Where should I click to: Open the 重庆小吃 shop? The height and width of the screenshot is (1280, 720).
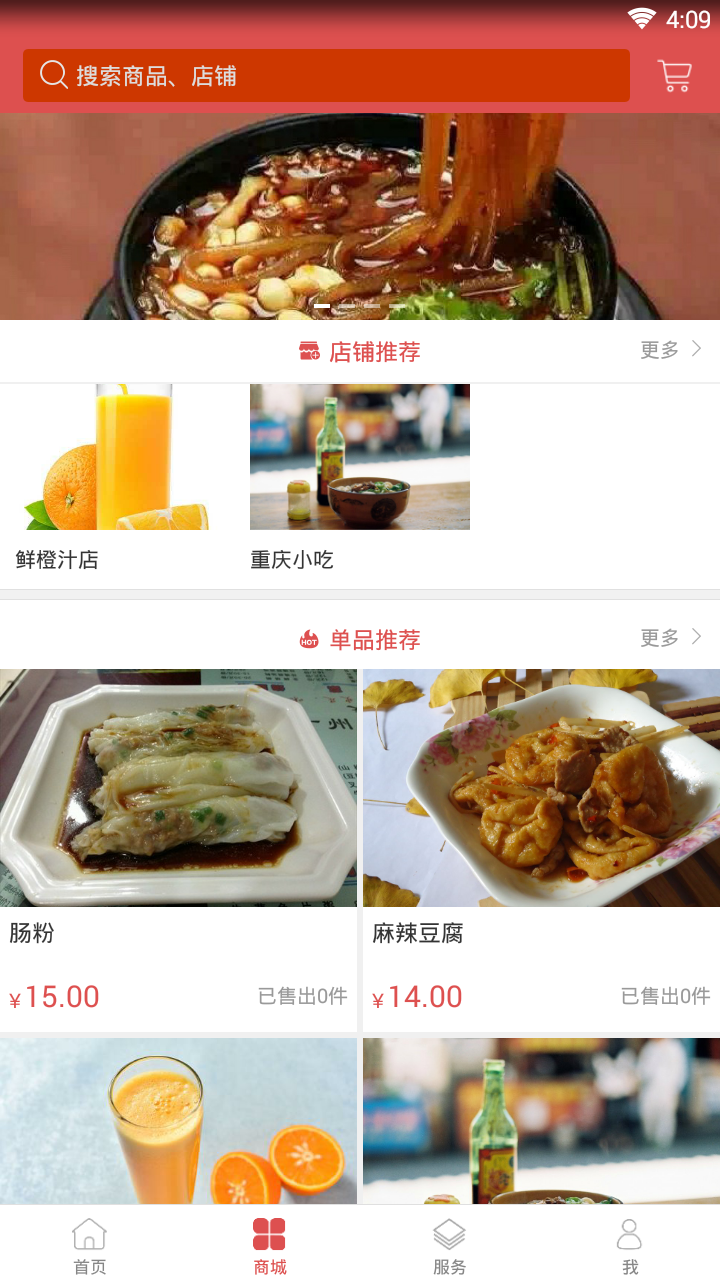[359, 478]
